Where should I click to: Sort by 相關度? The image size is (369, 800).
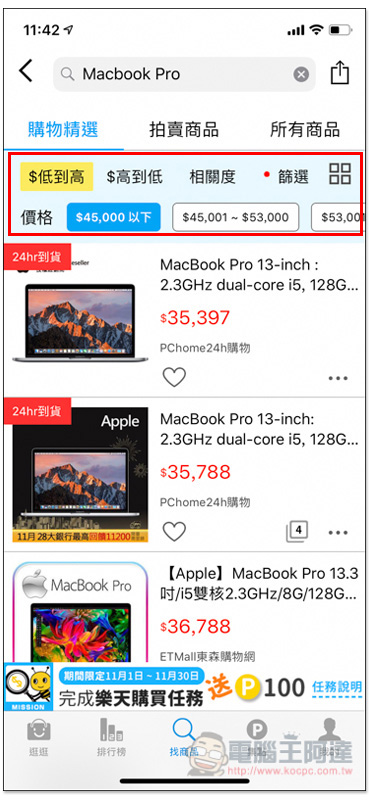212,177
